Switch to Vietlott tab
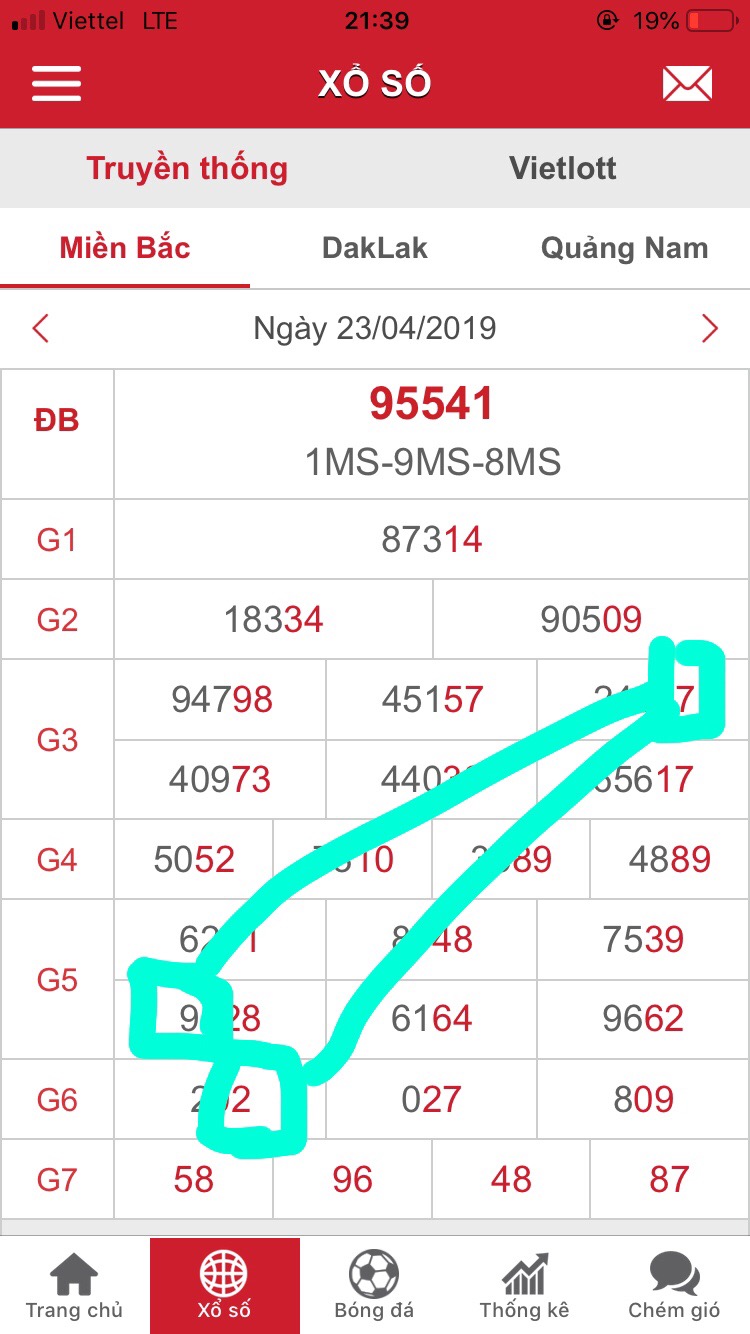 click(x=563, y=168)
